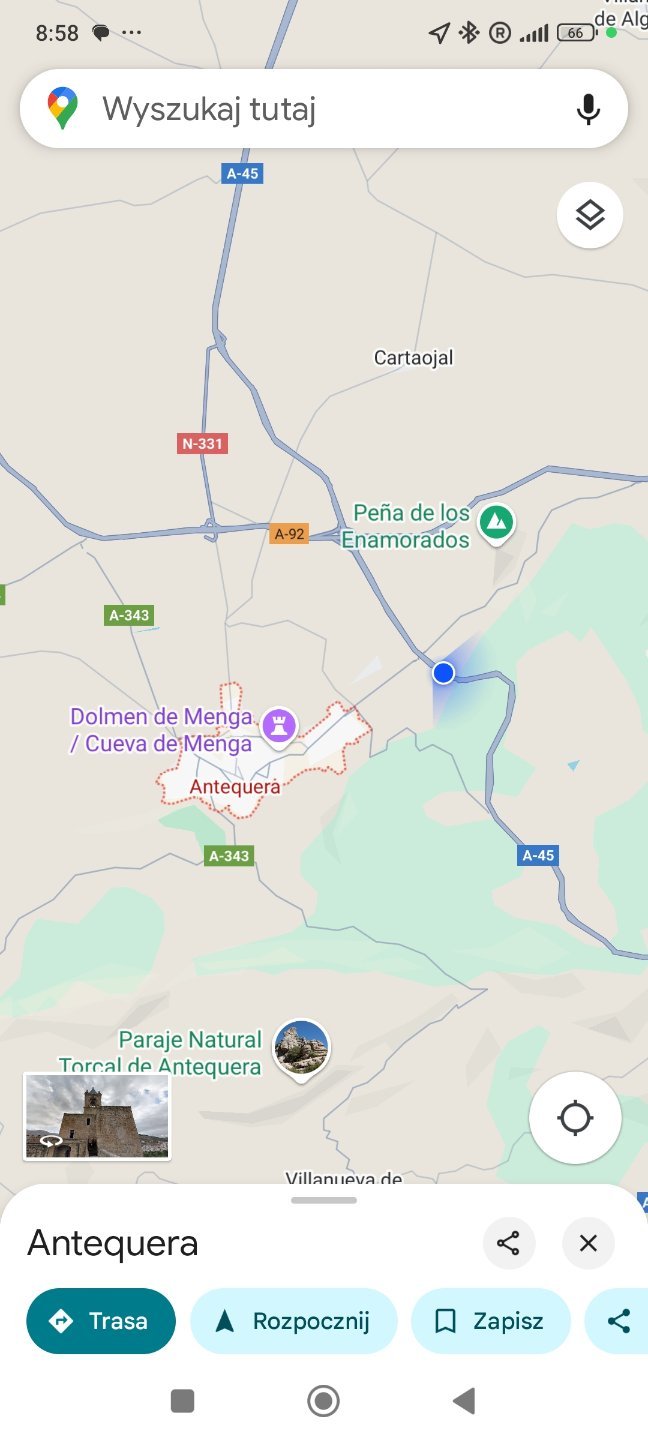The image size is (648, 1440).
Task: Open the Street View thumbnail of Antequera
Action: tap(97, 1116)
